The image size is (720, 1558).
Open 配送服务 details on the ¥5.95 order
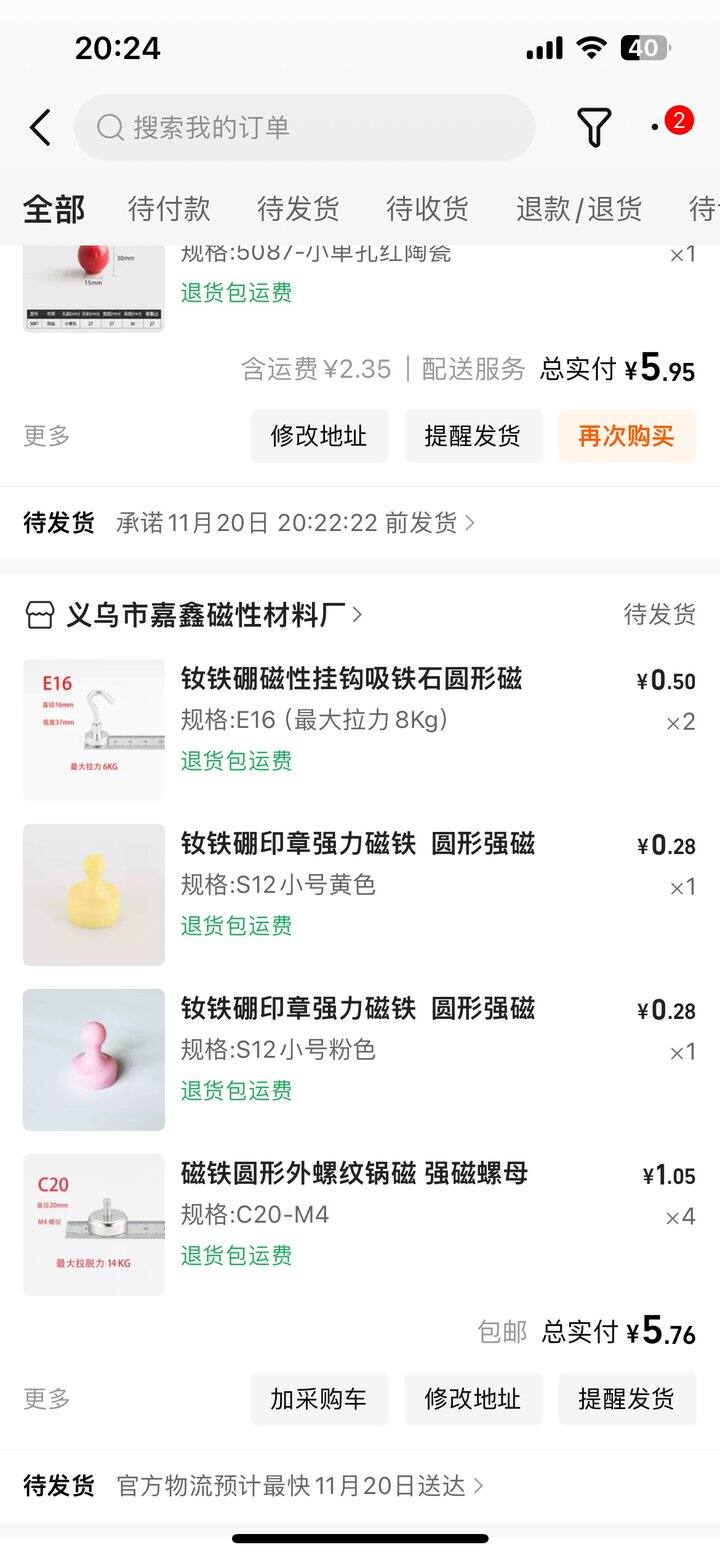point(473,369)
